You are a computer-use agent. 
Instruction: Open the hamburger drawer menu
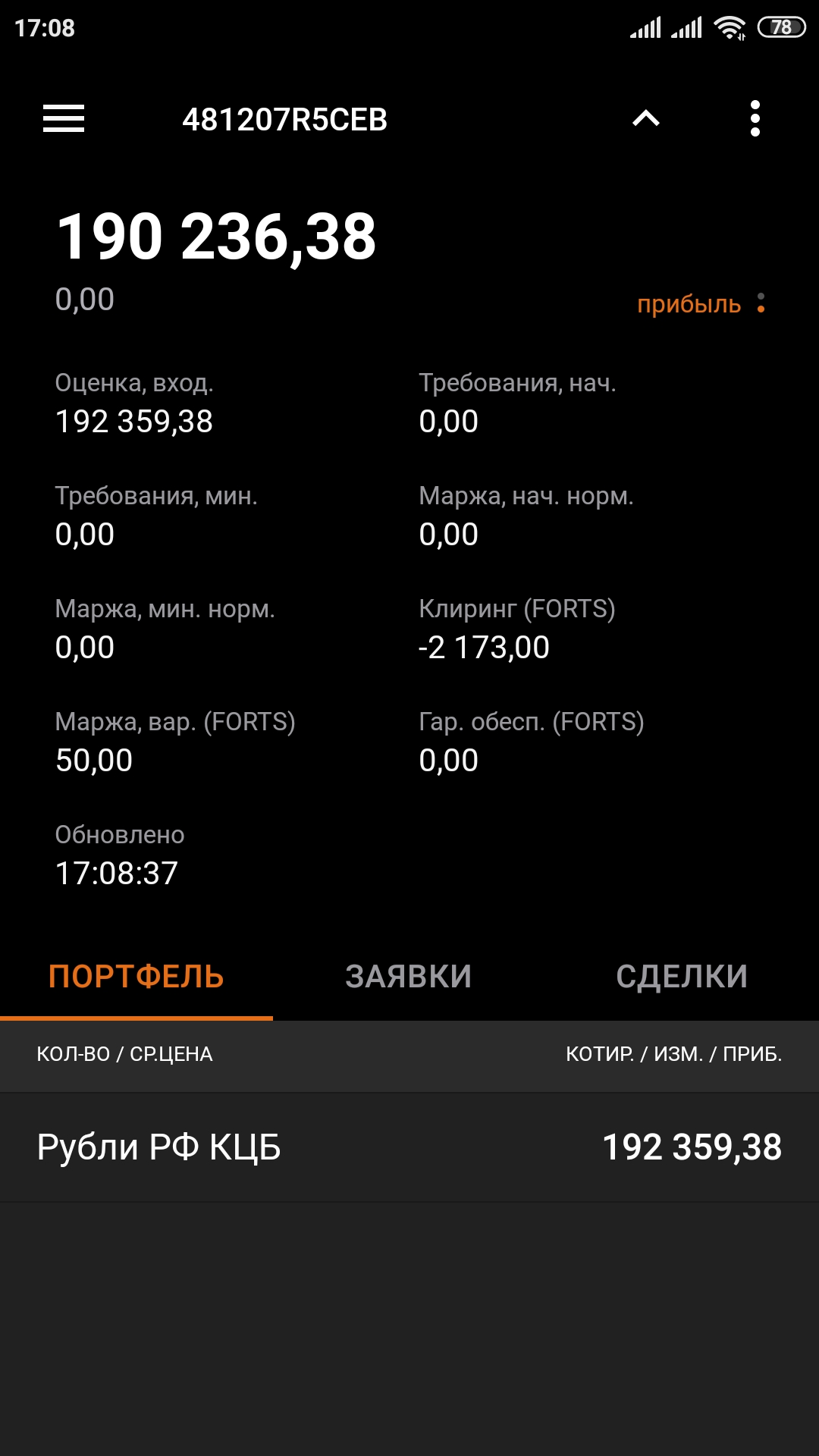pos(64,118)
